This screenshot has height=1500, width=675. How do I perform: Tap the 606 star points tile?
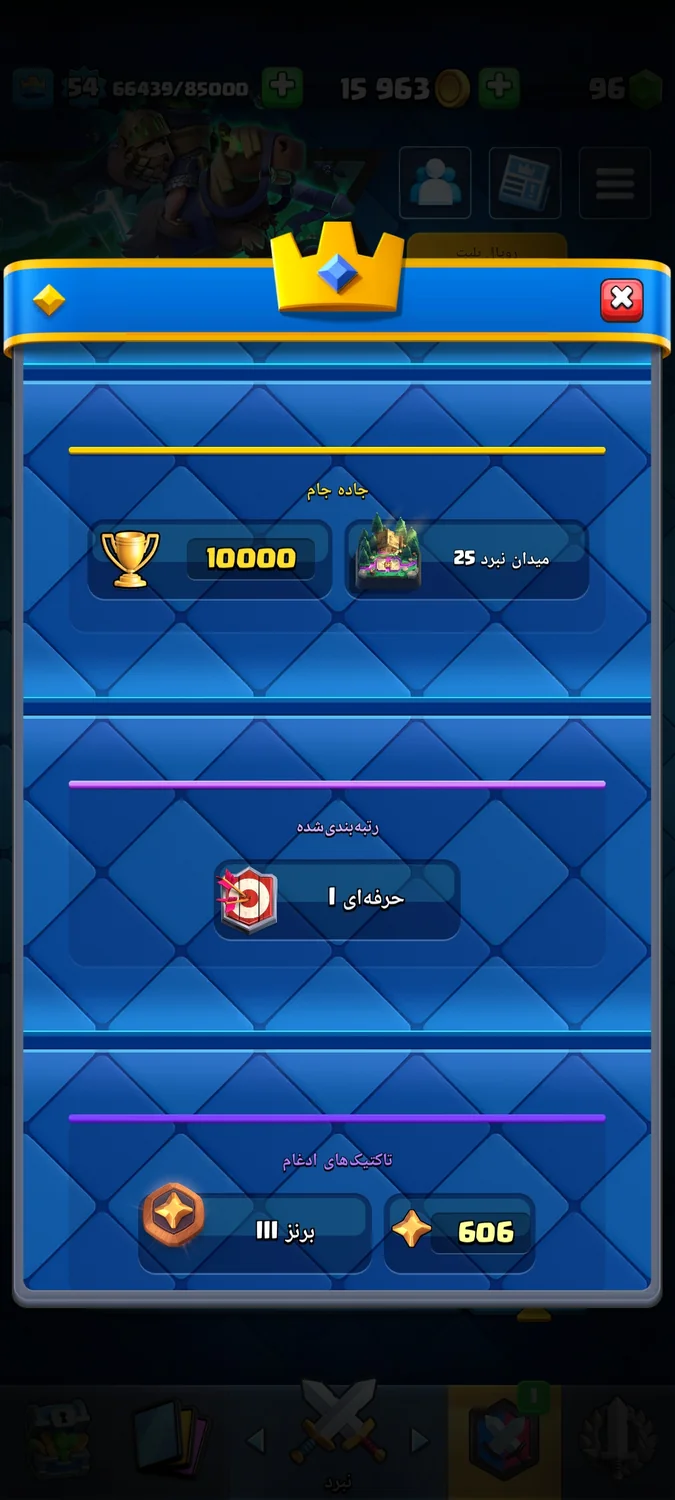(x=459, y=1232)
